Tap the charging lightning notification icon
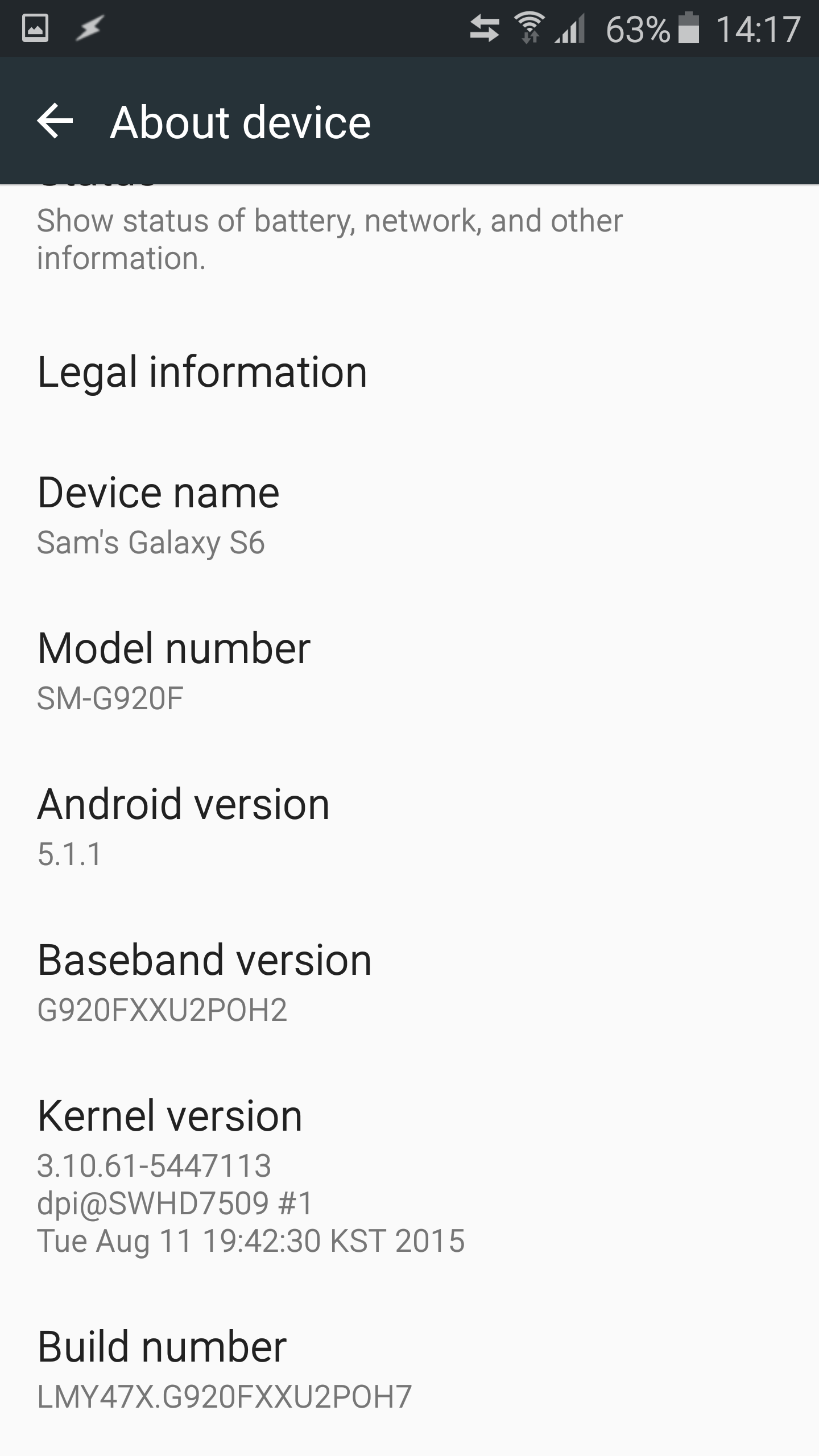 pyautogui.click(x=88, y=27)
